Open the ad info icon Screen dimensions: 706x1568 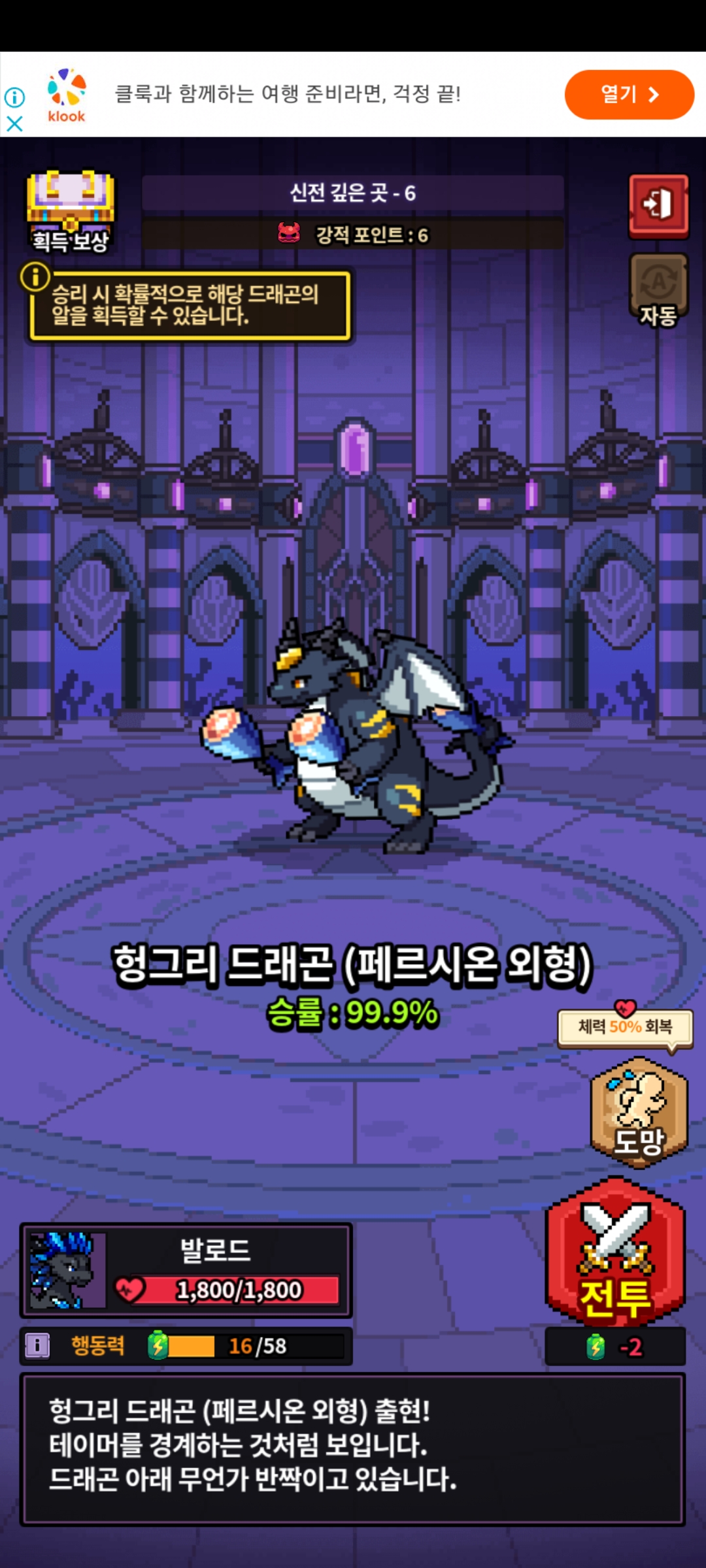(x=14, y=97)
